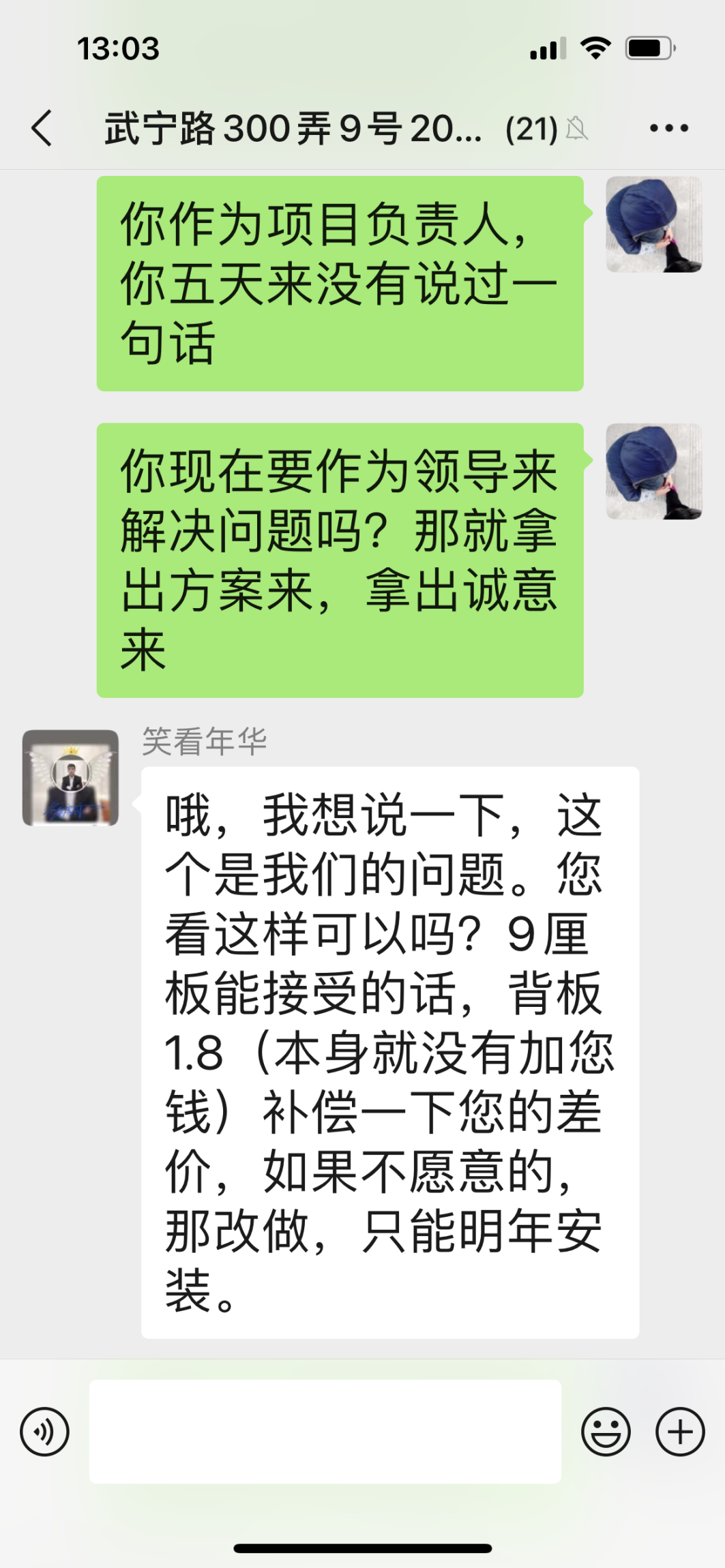Open the emoji sticker panel
725x1568 pixels.
click(x=606, y=1432)
